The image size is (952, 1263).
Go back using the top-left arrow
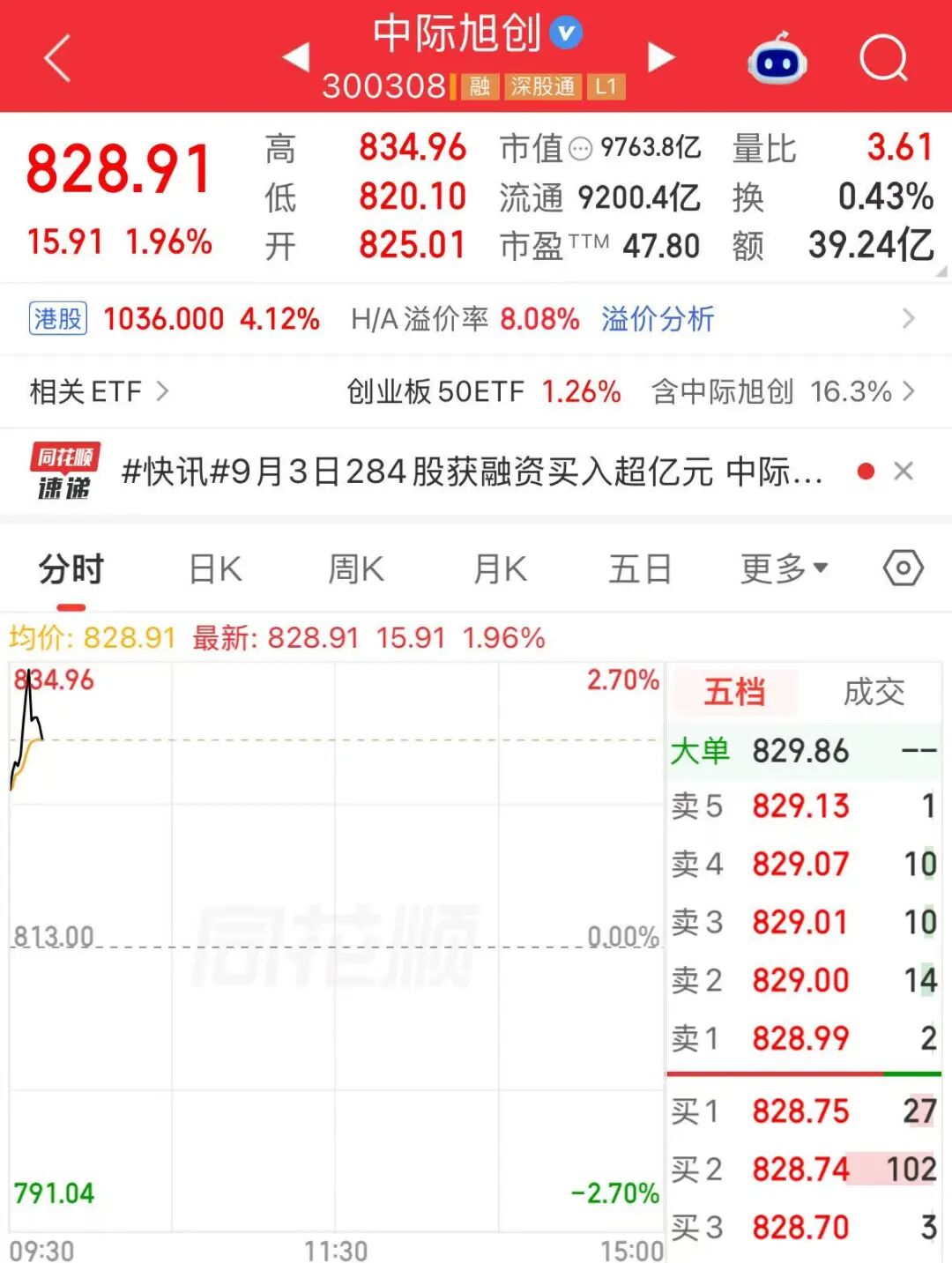[57, 59]
